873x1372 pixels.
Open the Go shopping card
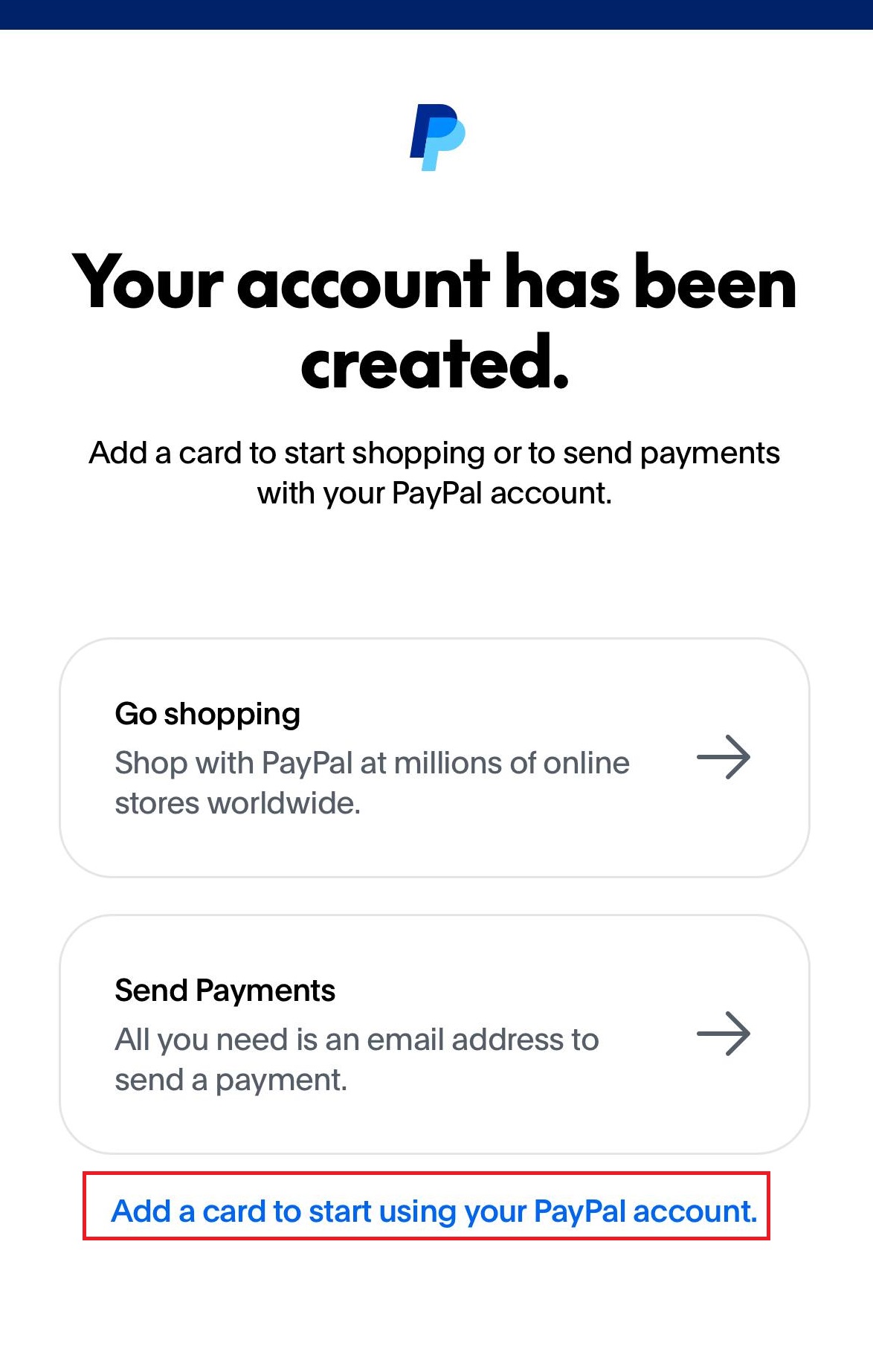pyautogui.click(x=434, y=758)
